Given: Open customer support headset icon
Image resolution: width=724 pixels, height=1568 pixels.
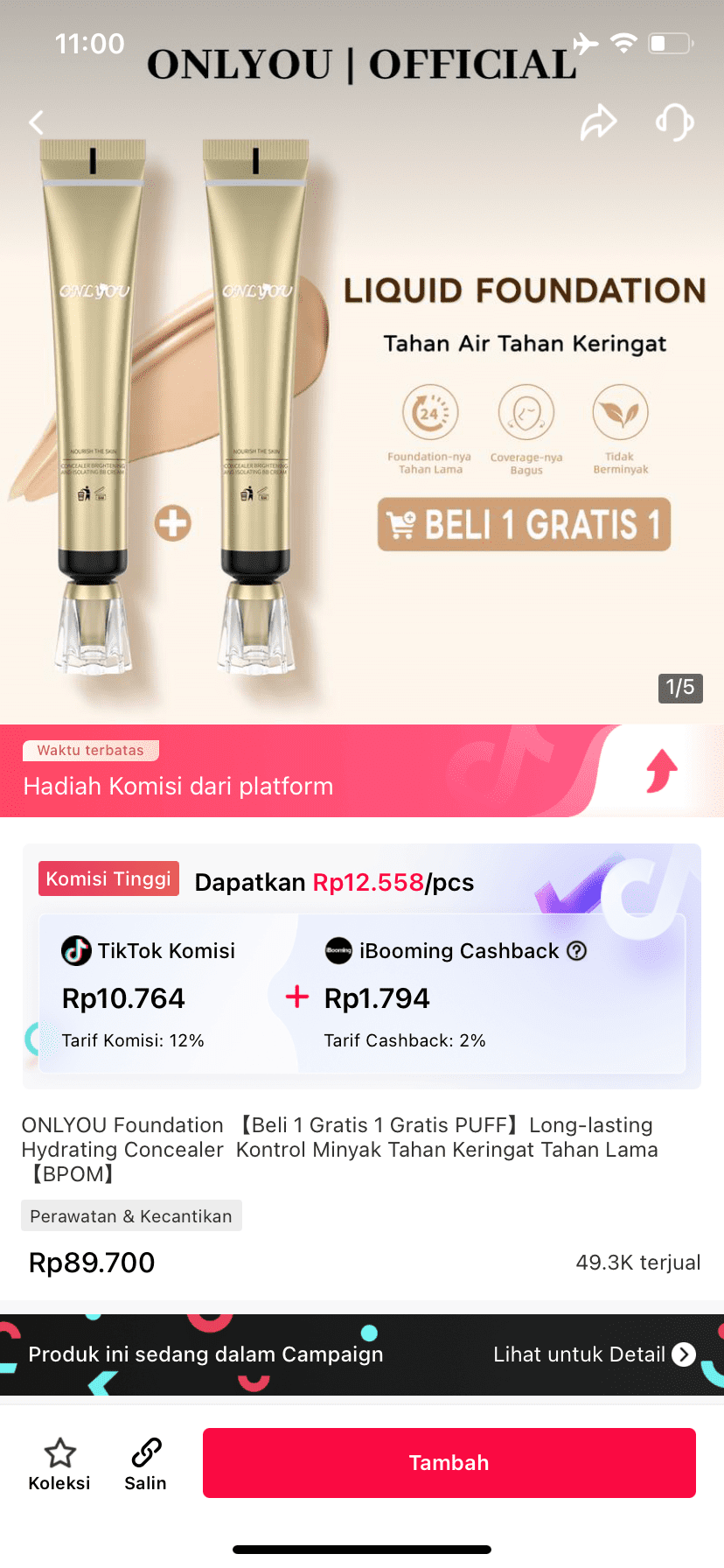Looking at the screenshot, I should (x=675, y=122).
